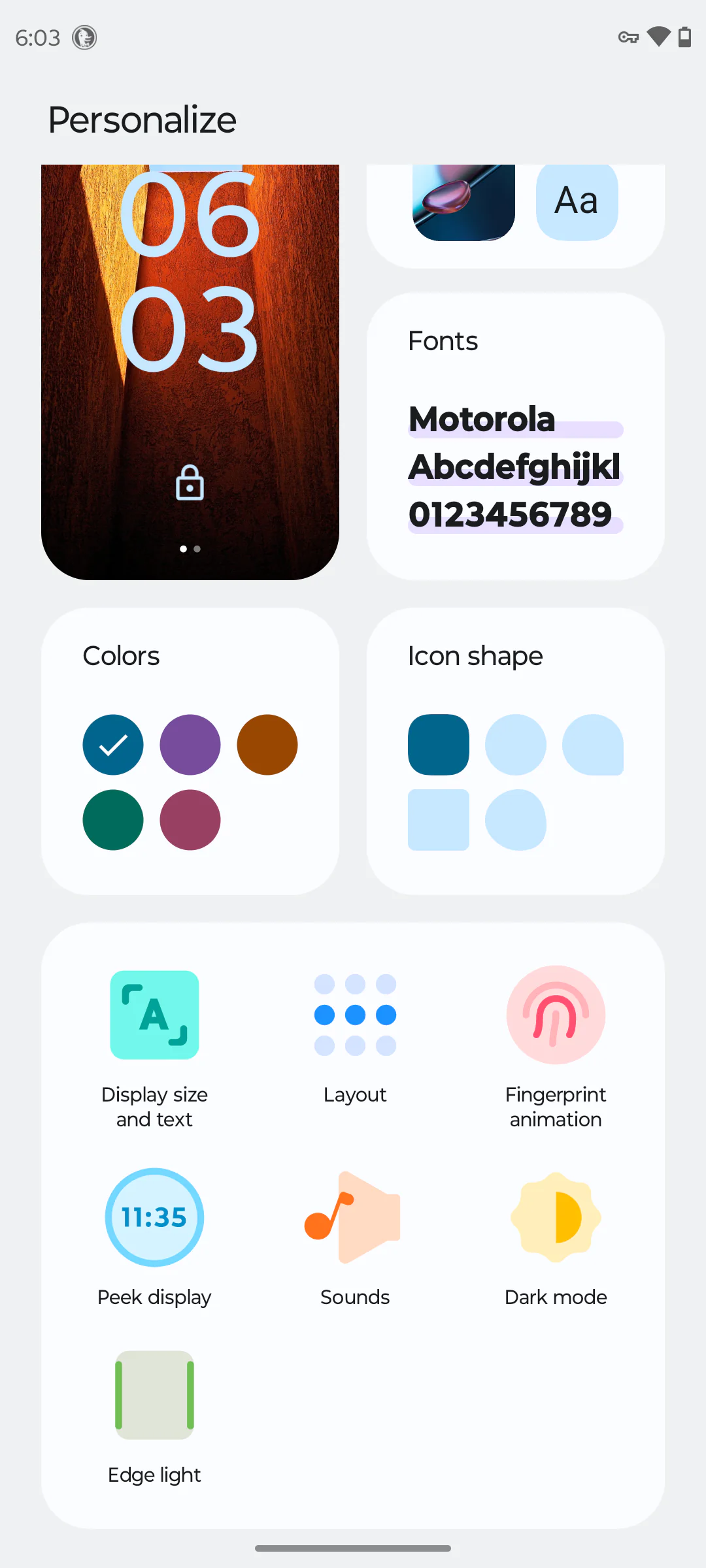Select the purple color swatch
The image size is (706, 1568).
(x=190, y=745)
